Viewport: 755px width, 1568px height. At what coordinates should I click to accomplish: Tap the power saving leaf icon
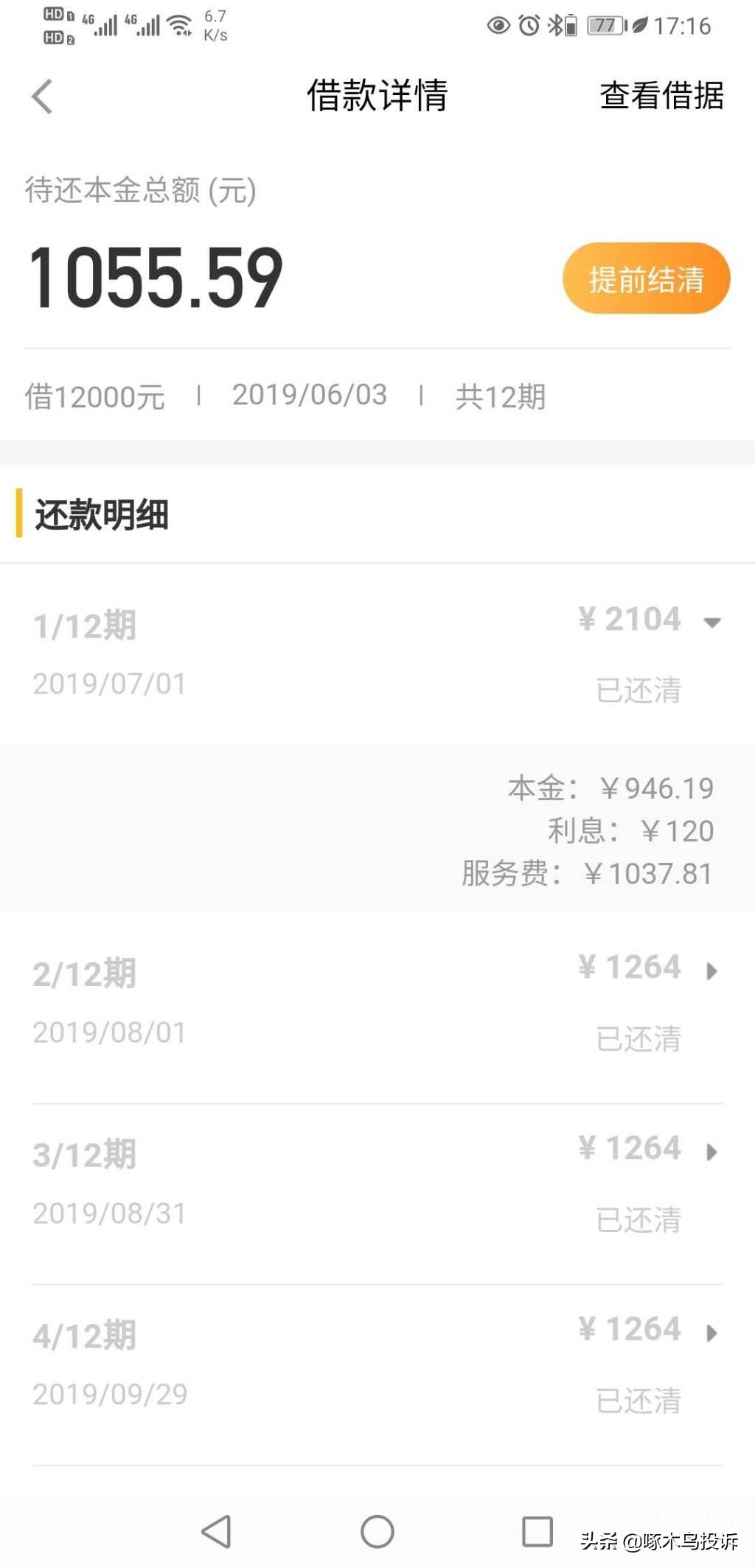[x=640, y=27]
